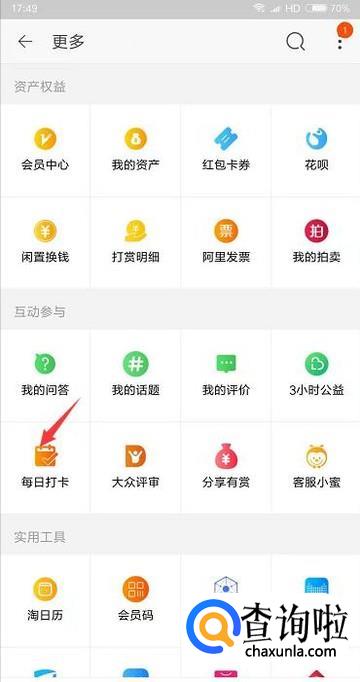This screenshot has width=360, height=682.
Task: Open 我的话题 topics
Action: click(x=136, y=374)
